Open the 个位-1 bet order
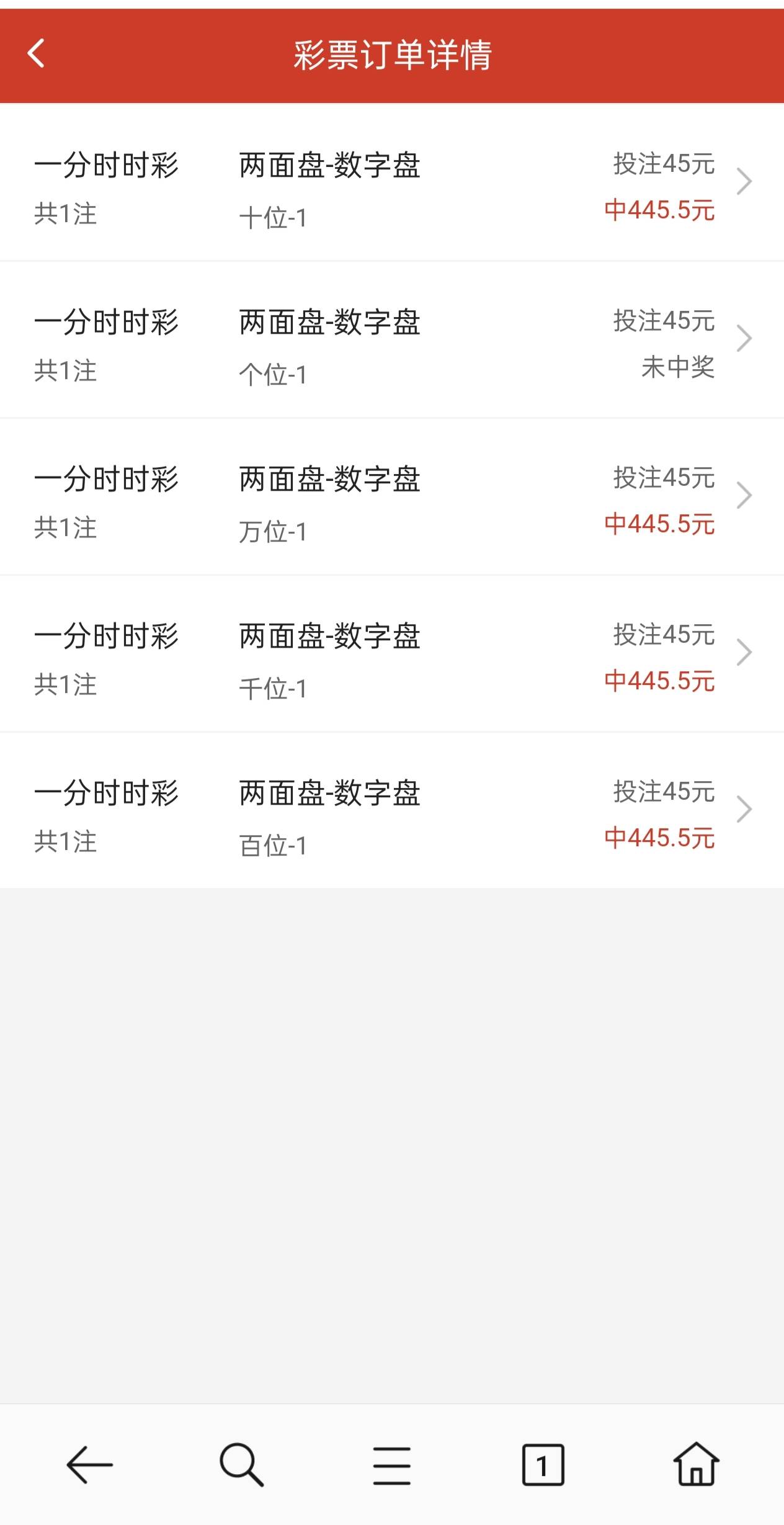Viewport: 784px width, 1525px height. click(x=392, y=340)
